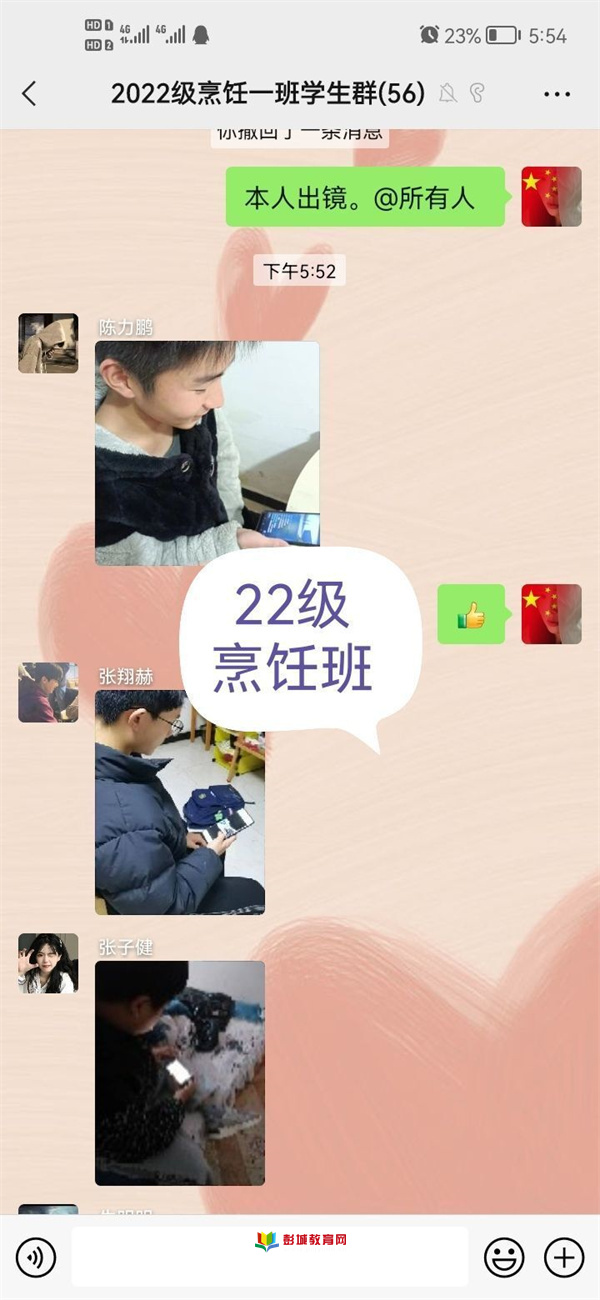Open the plus attachment menu
Image resolution: width=600 pixels, height=1300 pixels.
pos(564,1257)
